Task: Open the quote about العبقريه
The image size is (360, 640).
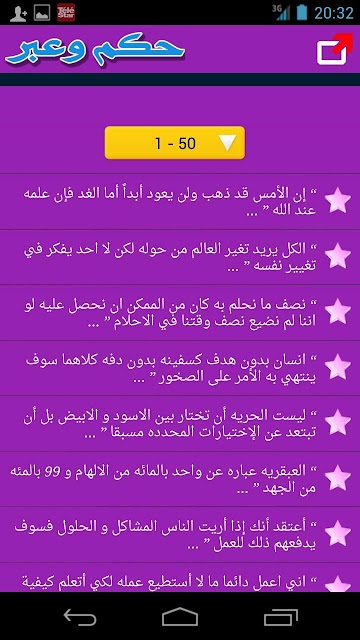Action: pos(180,479)
